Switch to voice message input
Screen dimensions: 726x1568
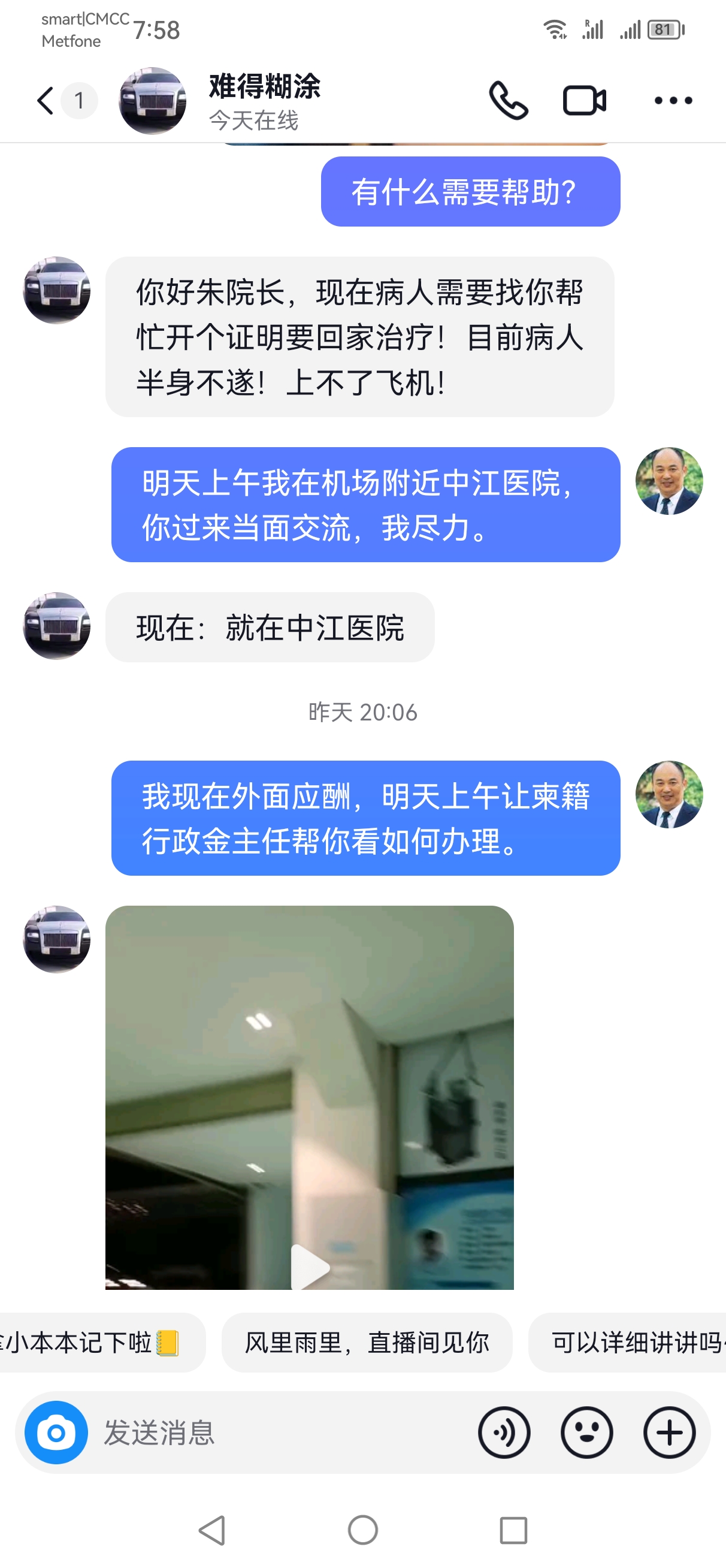504,1433
